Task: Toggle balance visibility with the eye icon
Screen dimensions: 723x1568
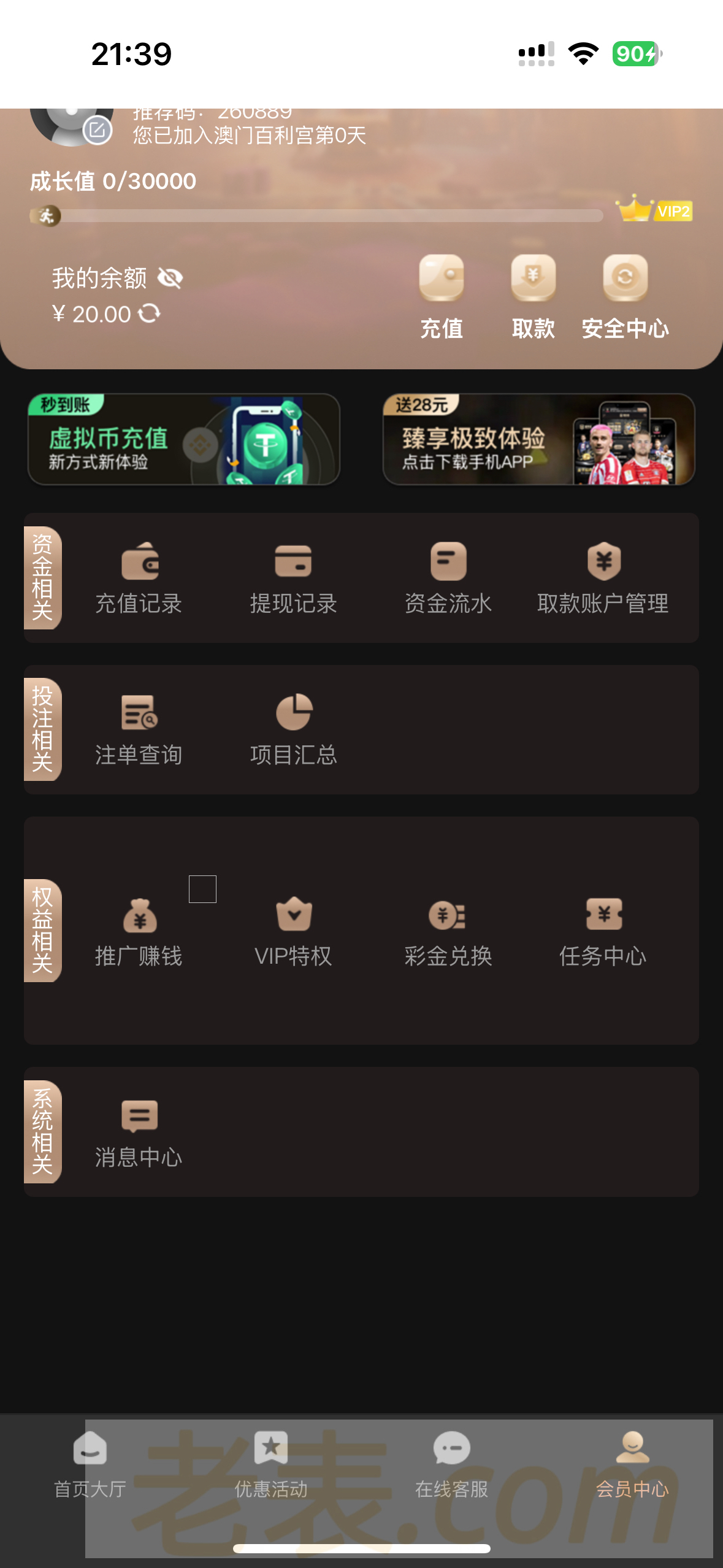Action: coord(170,279)
